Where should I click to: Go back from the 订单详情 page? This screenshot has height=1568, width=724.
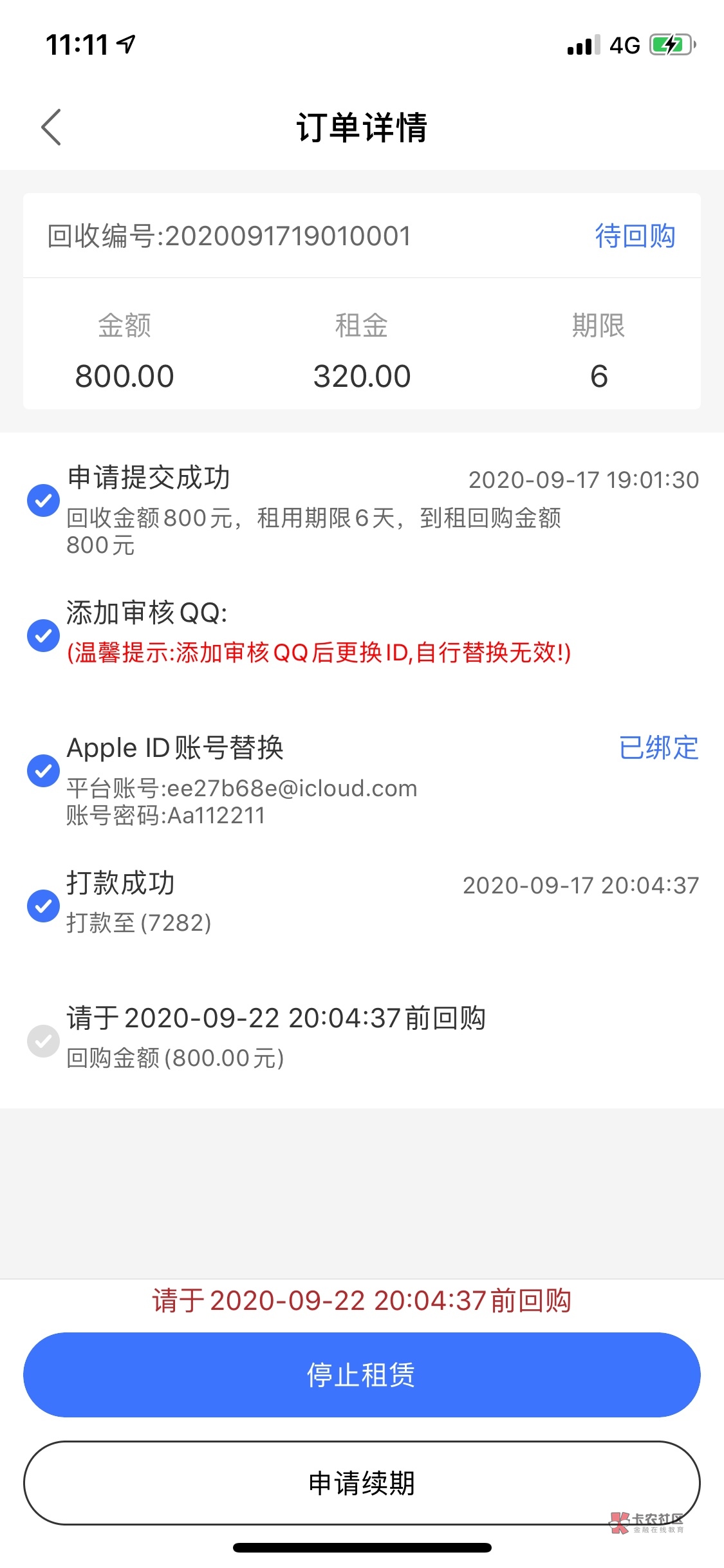[x=51, y=127]
